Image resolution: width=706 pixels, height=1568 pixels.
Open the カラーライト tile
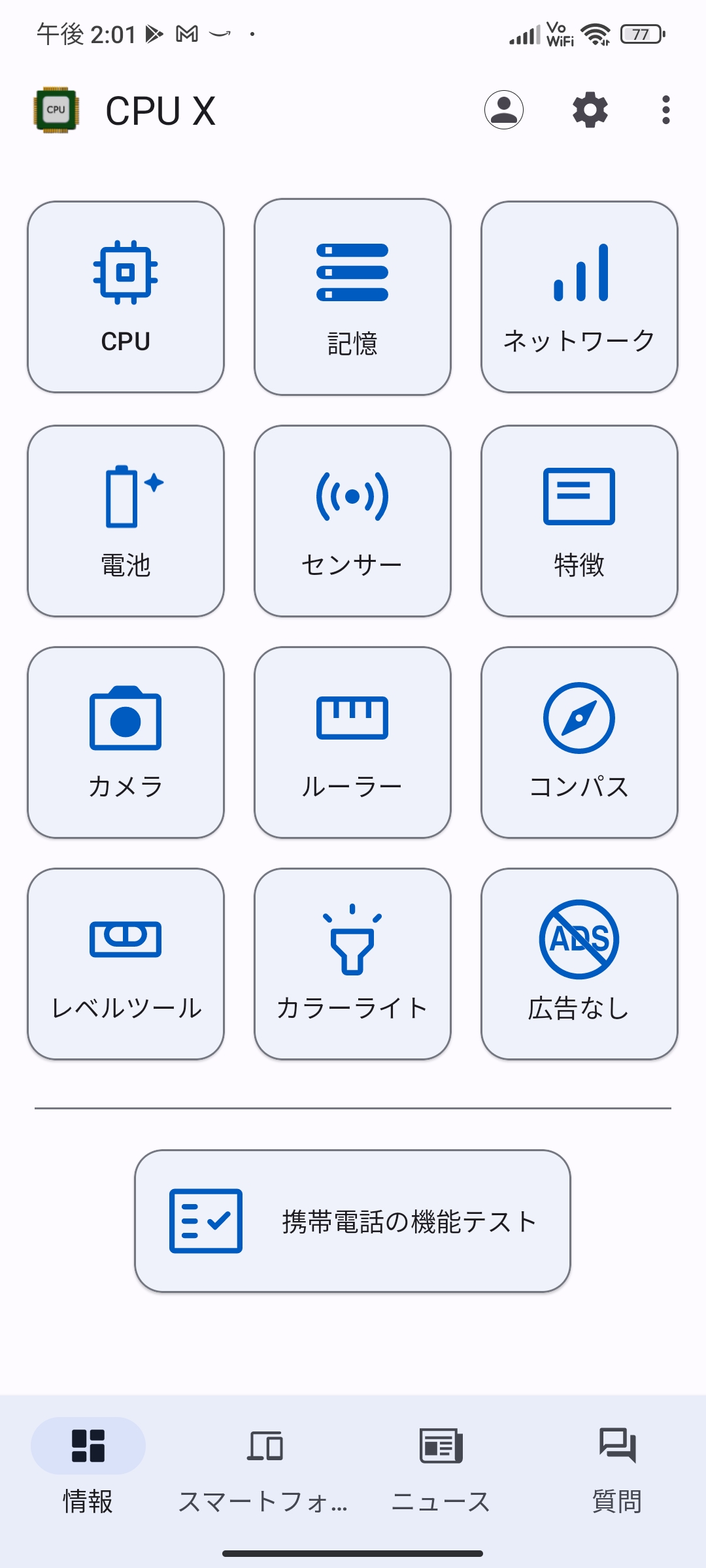pos(352,964)
